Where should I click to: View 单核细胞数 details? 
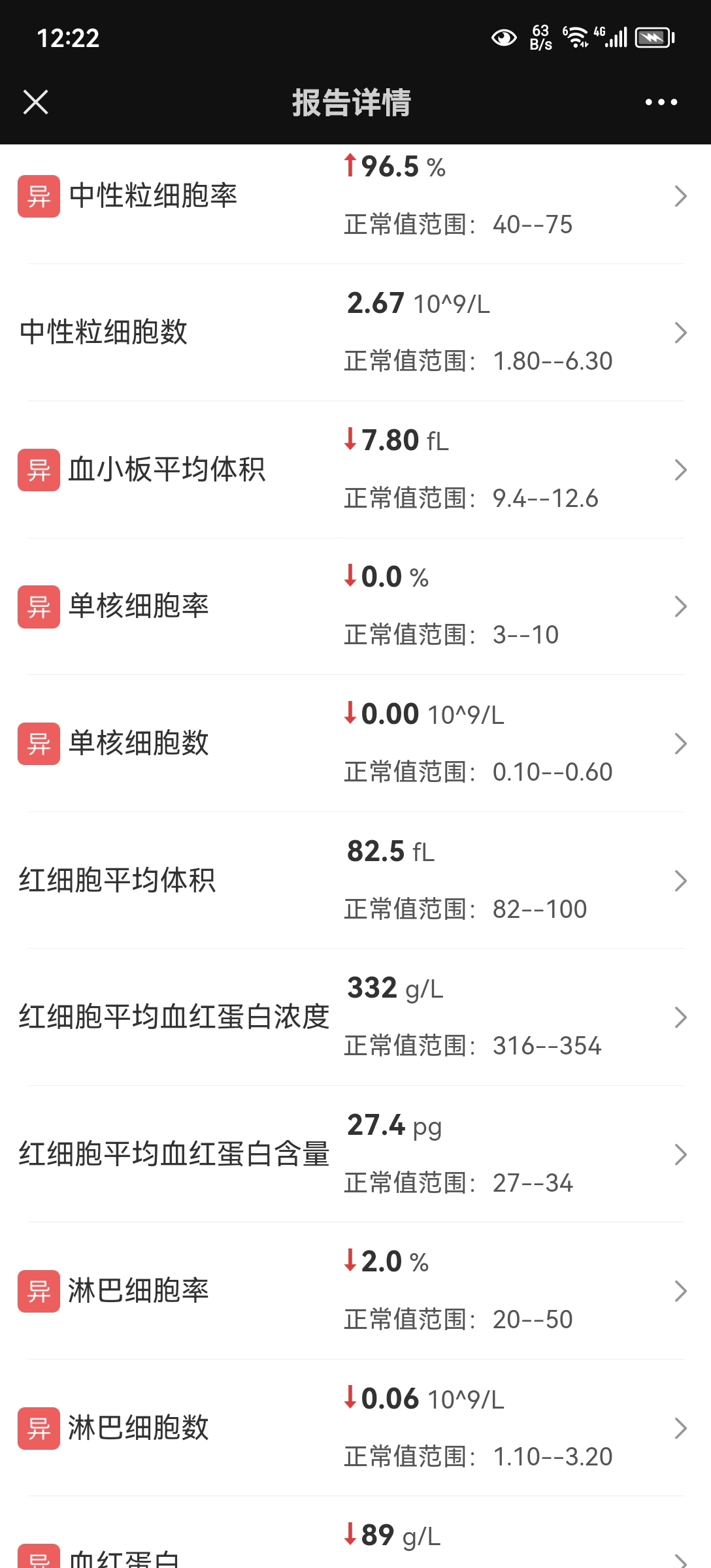pos(353,743)
